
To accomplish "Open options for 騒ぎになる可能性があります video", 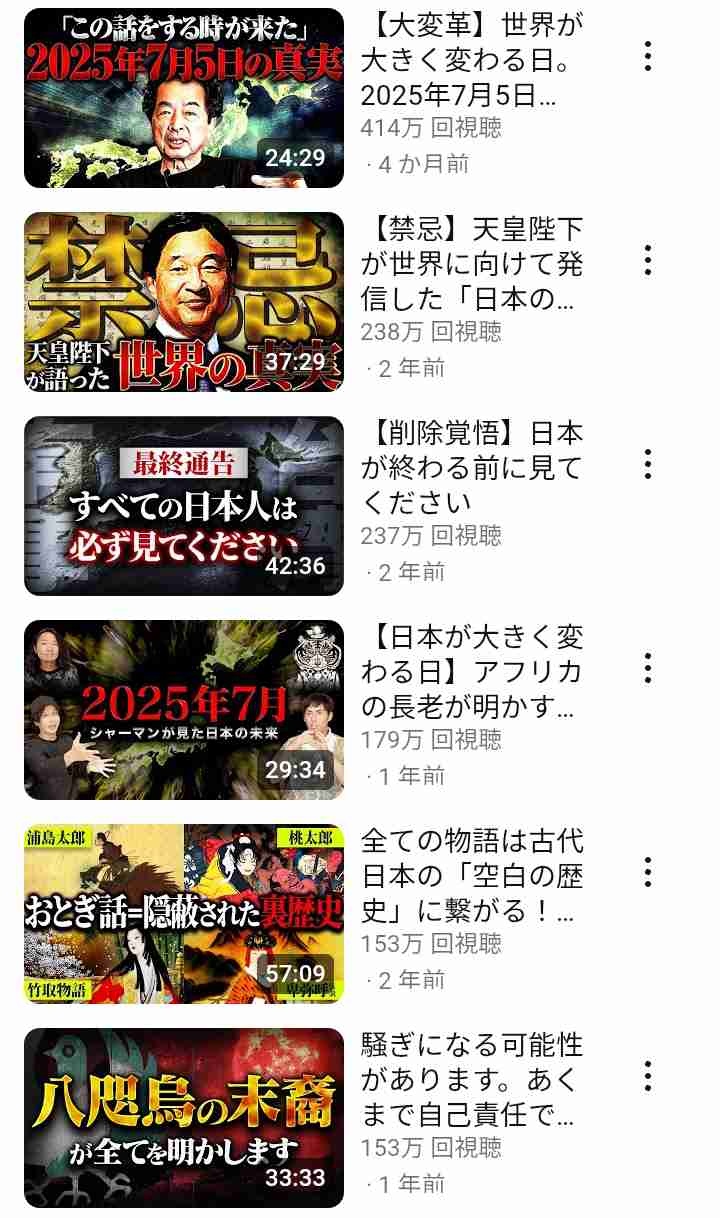I will pos(648,1076).
